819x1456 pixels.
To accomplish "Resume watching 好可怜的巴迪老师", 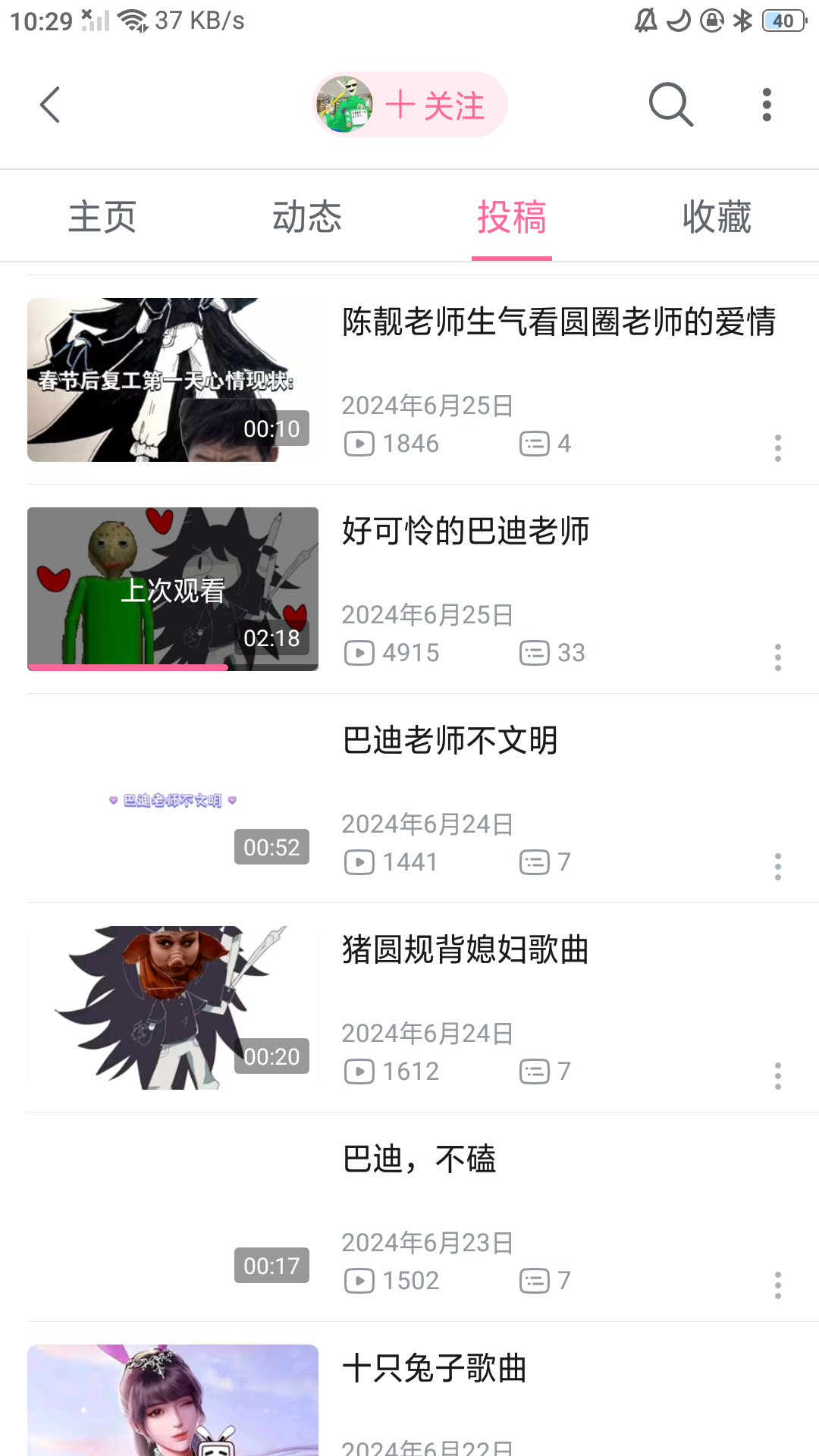I will coord(173,589).
